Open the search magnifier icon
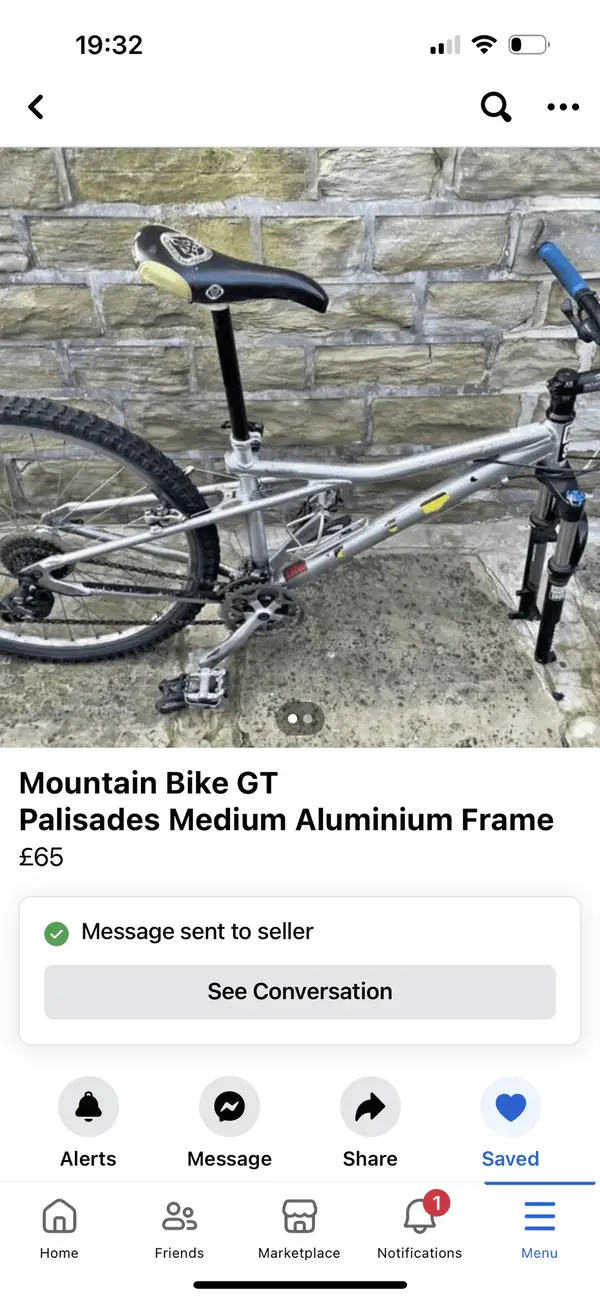 496,107
